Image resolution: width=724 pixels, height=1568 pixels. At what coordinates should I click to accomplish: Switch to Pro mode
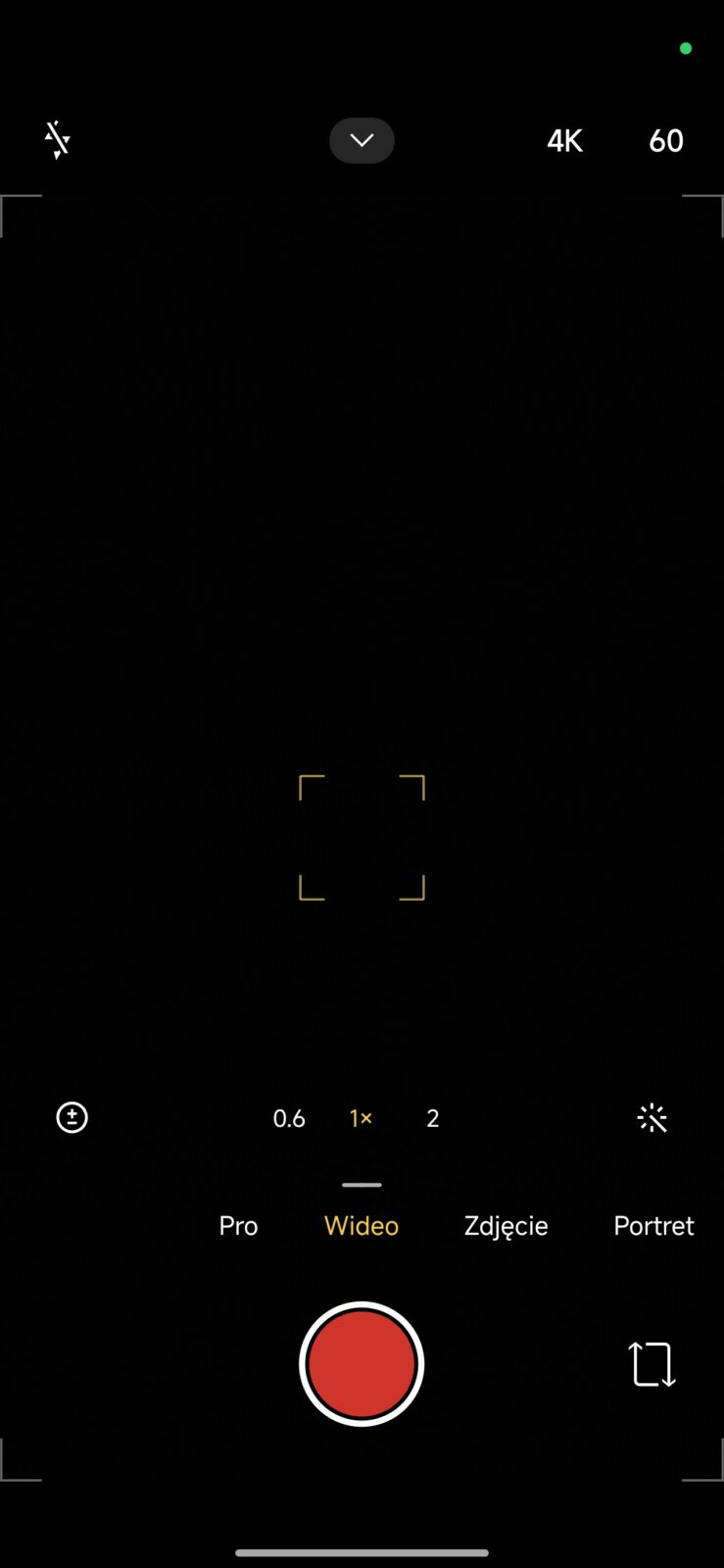click(238, 1226)
